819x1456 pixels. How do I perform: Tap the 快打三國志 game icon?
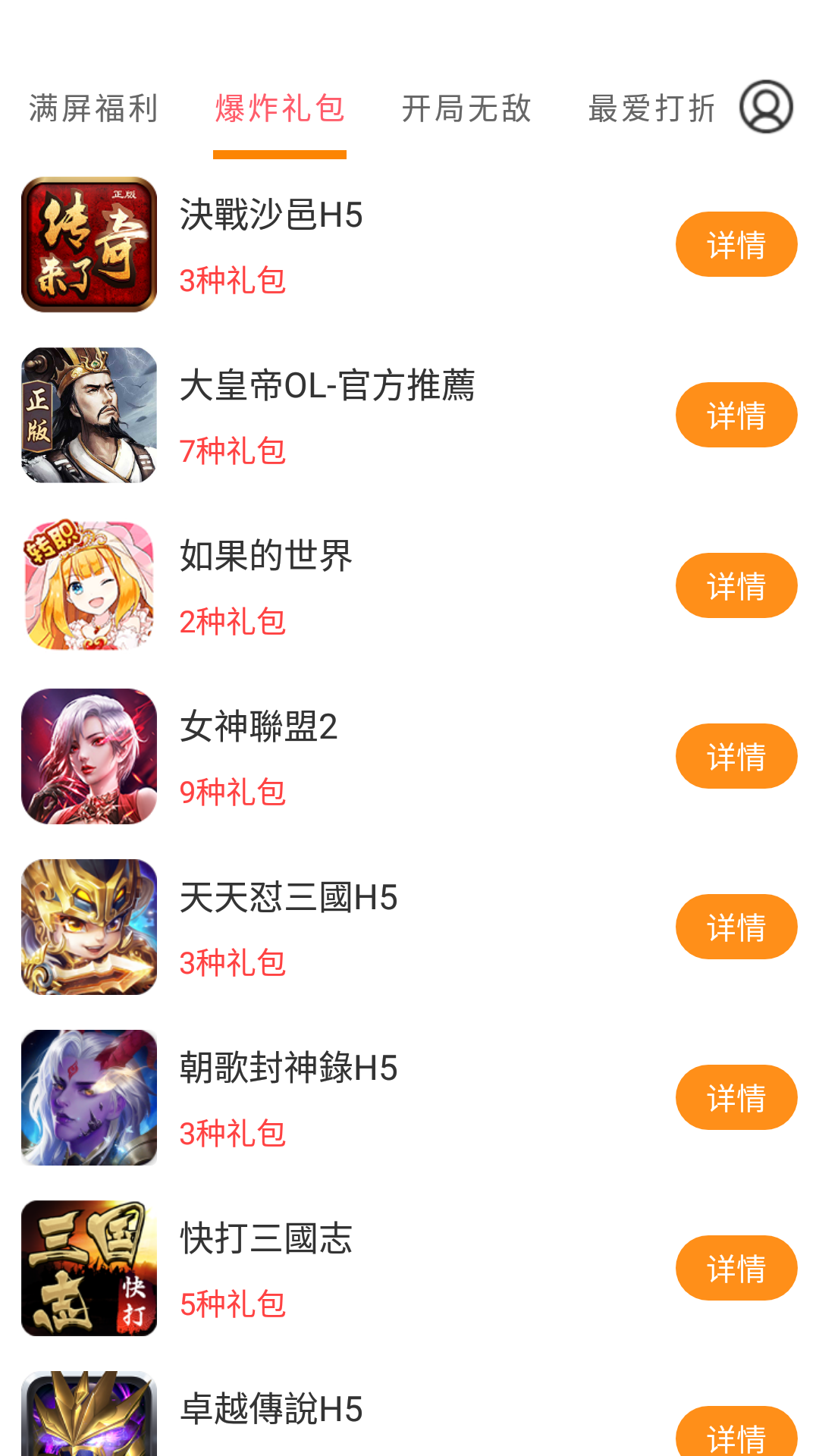point(89,1267)
